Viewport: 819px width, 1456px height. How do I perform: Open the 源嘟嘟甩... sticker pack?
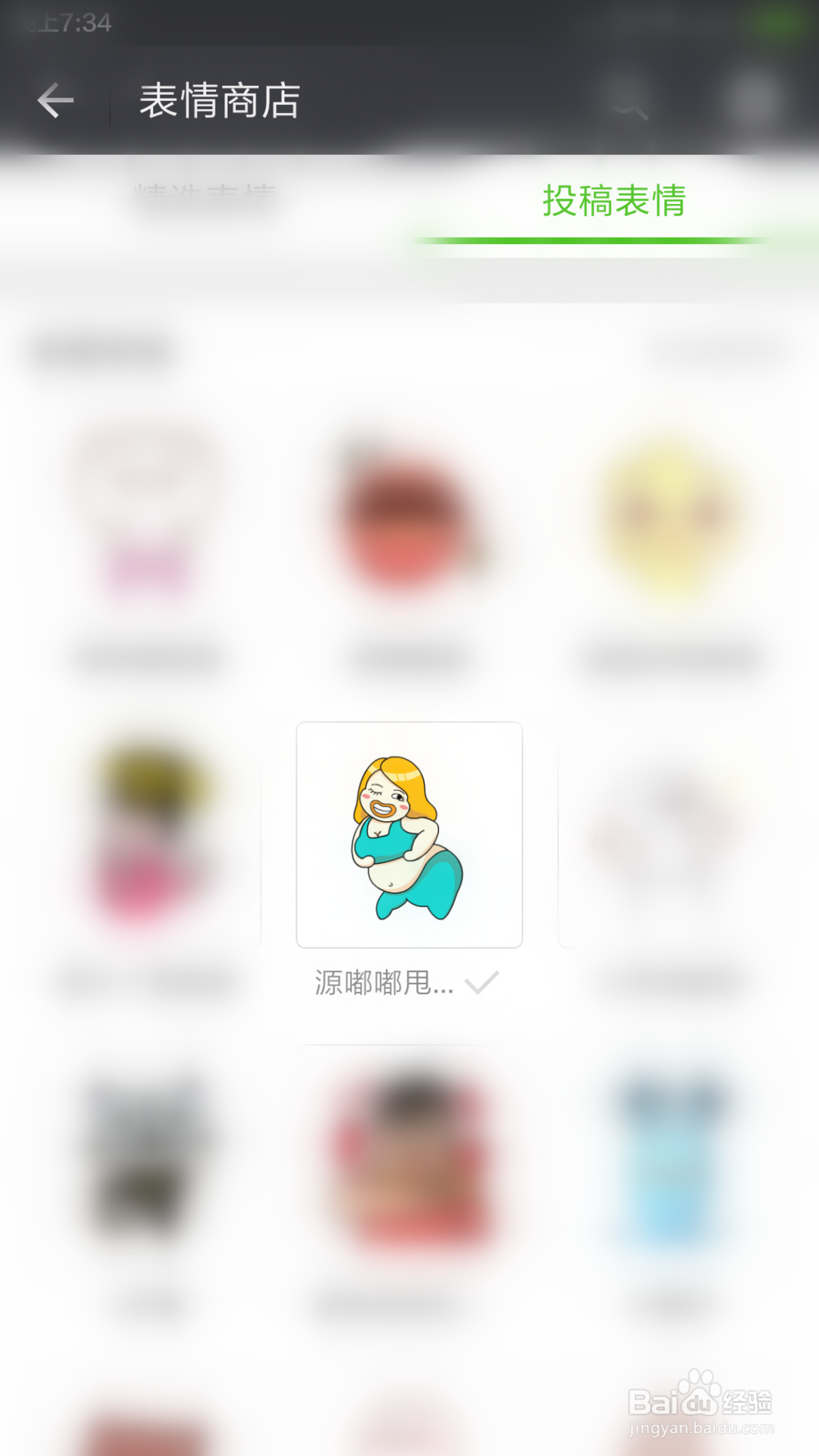[409, 835]
